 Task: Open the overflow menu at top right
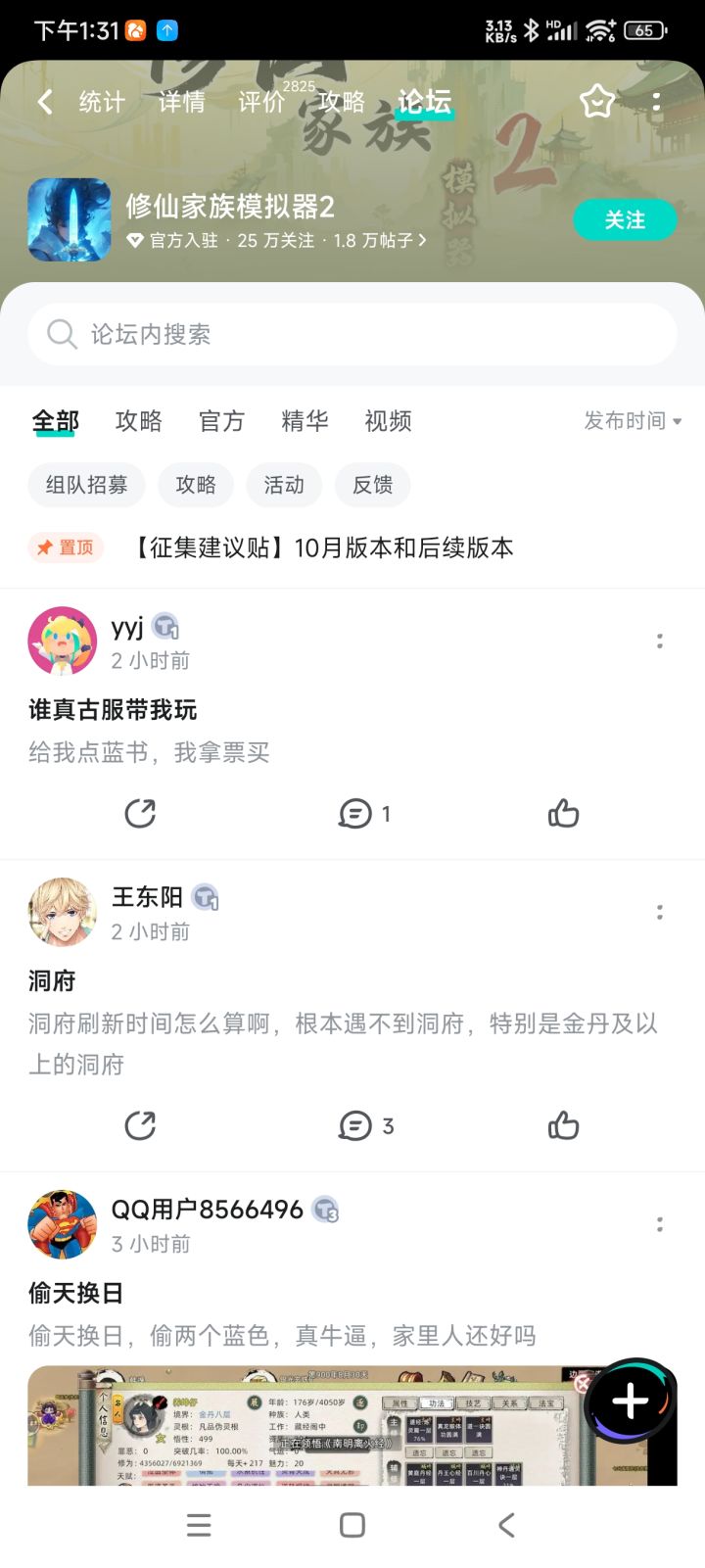click(x=657, y=101)
